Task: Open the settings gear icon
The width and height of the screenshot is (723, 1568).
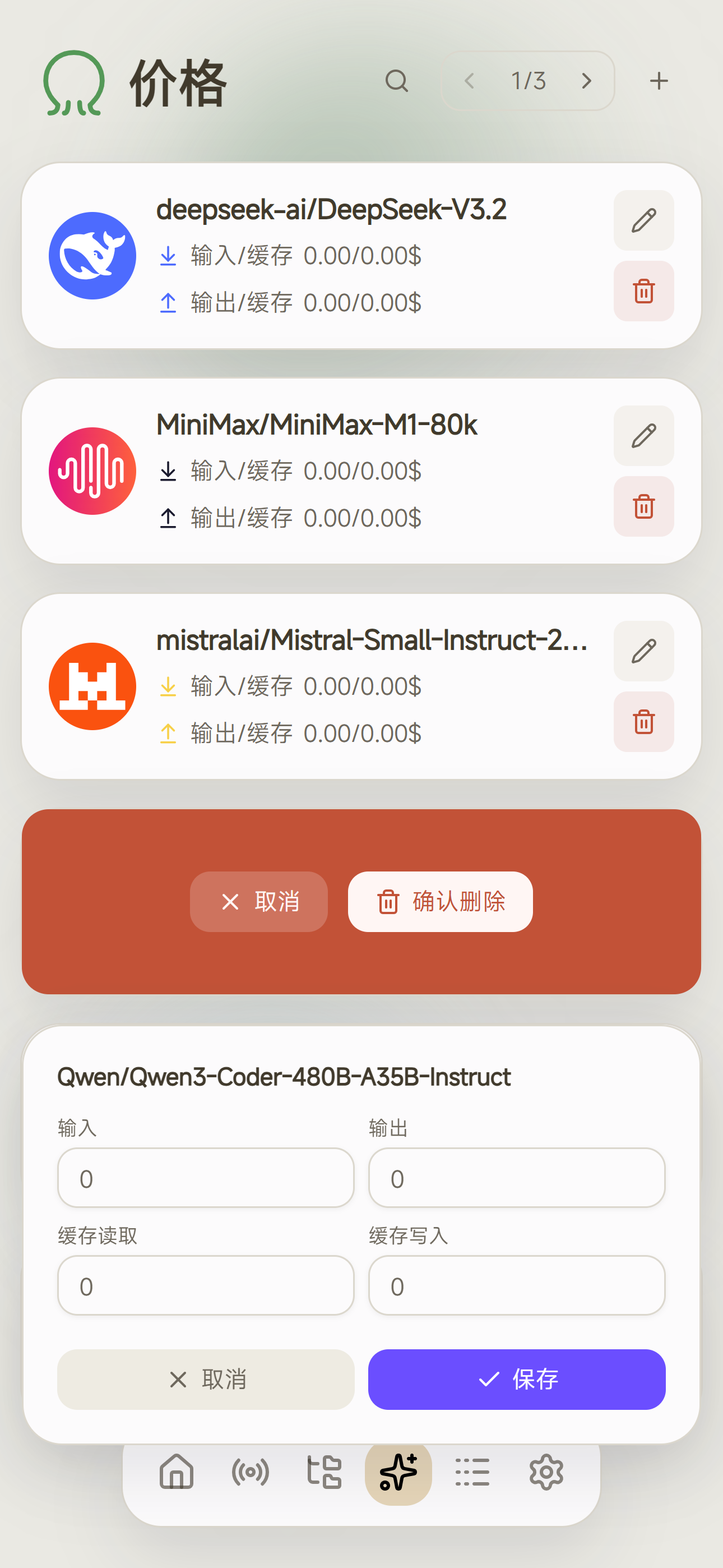Action: pos(546,1473)
